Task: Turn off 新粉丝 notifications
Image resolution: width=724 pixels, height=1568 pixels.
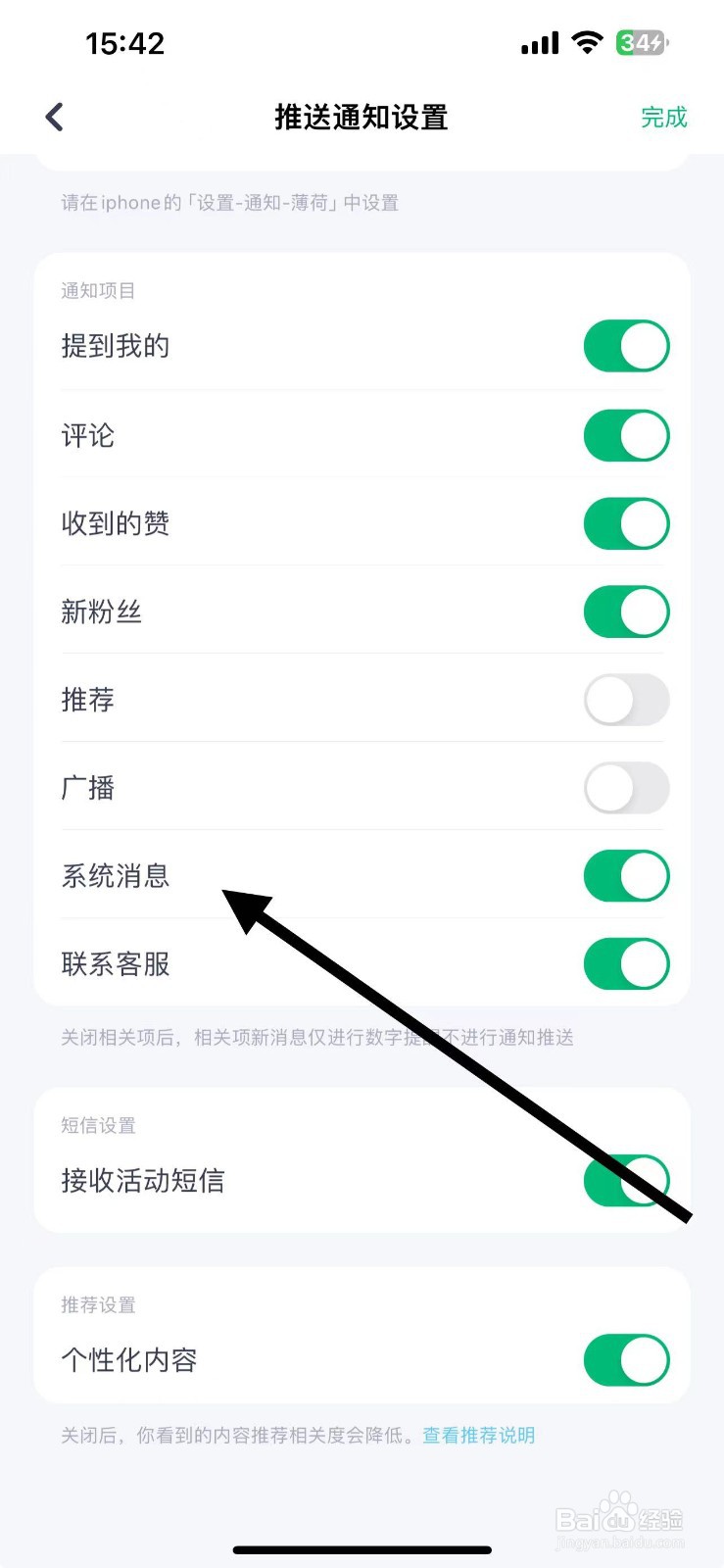Action: [x=626, y=612]
